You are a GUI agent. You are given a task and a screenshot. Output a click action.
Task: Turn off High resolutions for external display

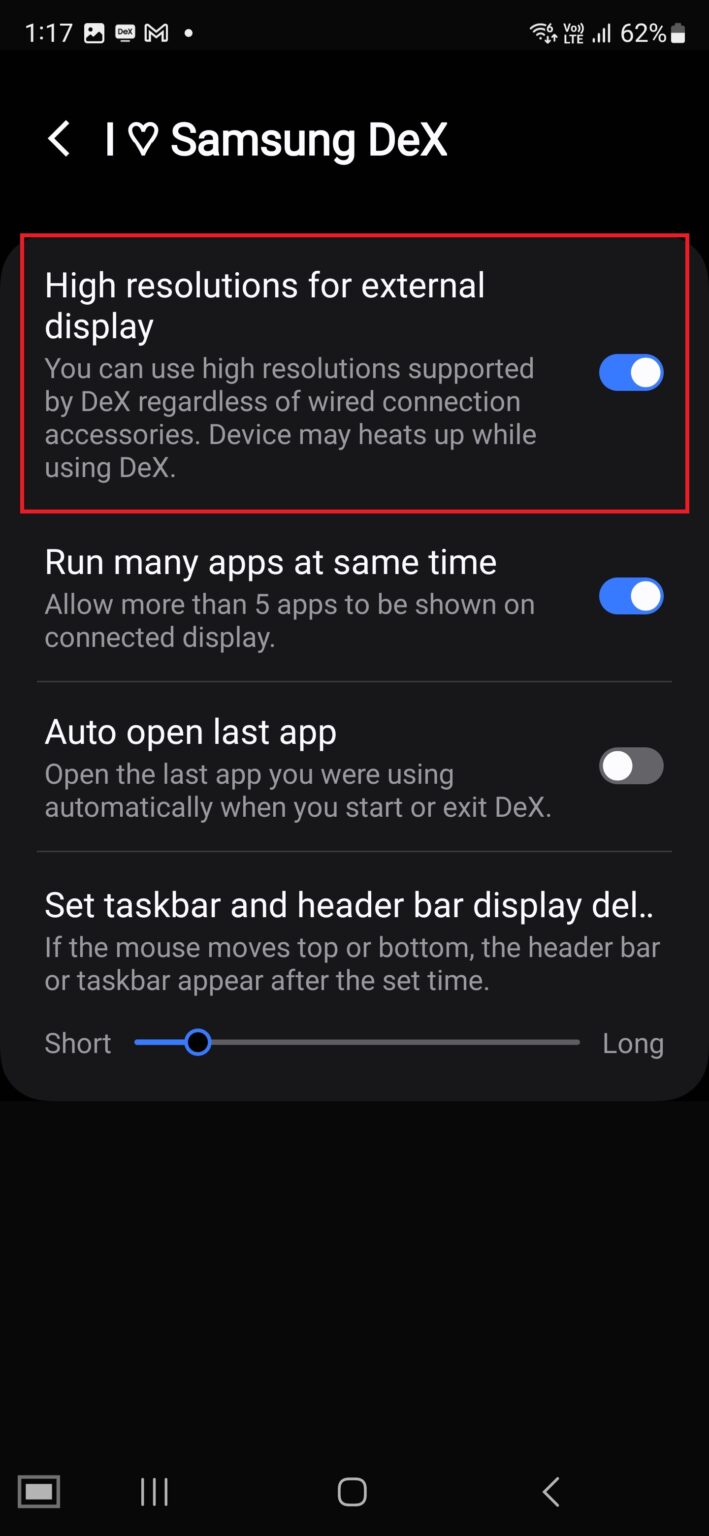coord(630,373)
